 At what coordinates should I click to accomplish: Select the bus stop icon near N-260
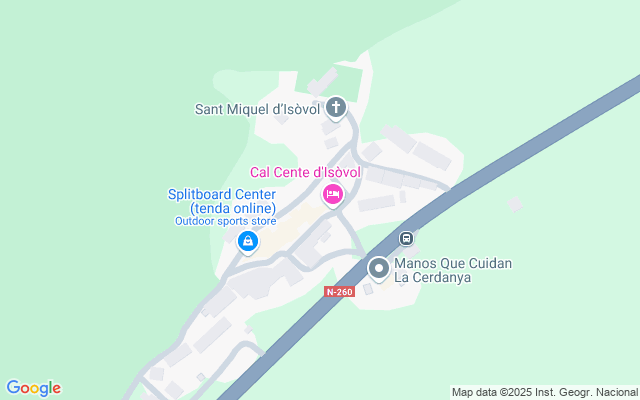[x=406, y=238]
